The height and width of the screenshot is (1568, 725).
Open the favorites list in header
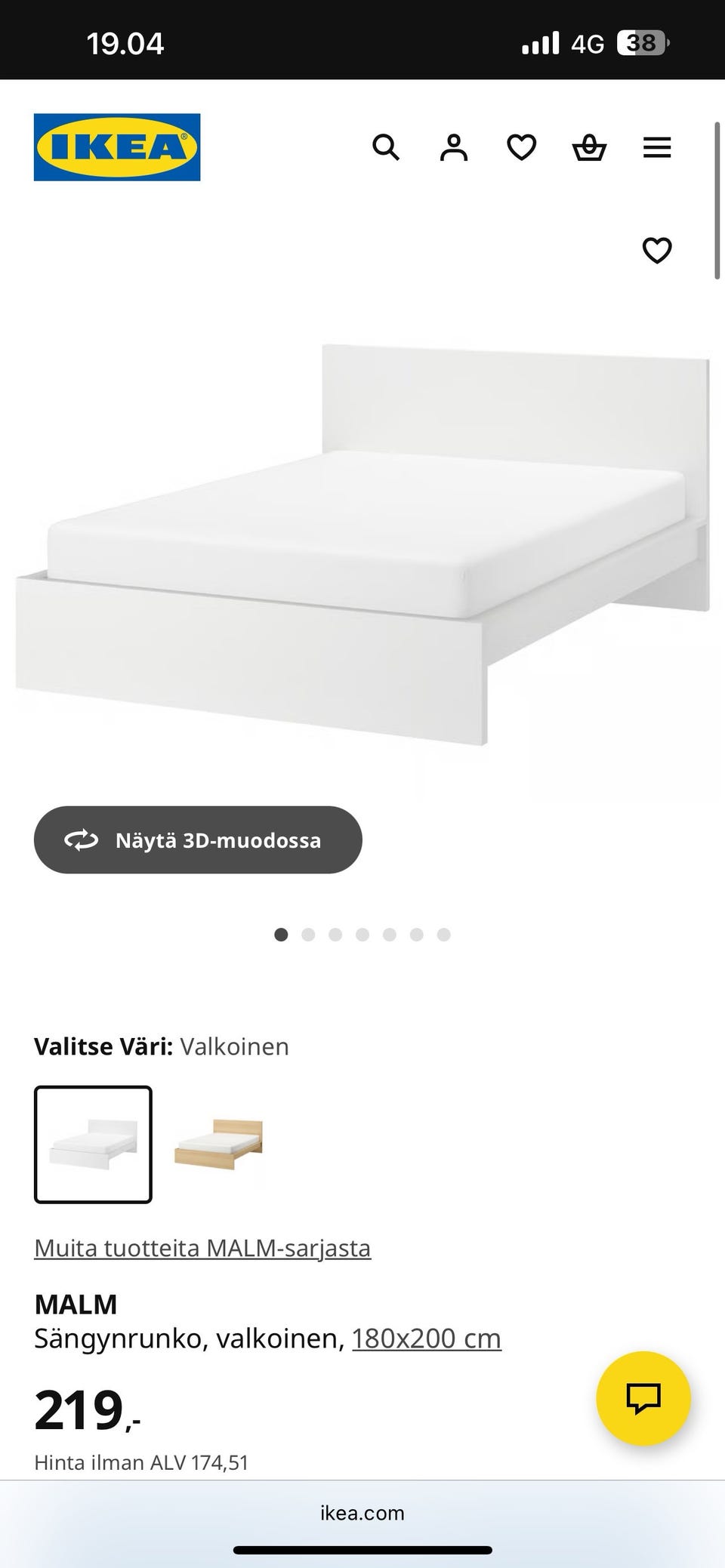pos(521,147)
